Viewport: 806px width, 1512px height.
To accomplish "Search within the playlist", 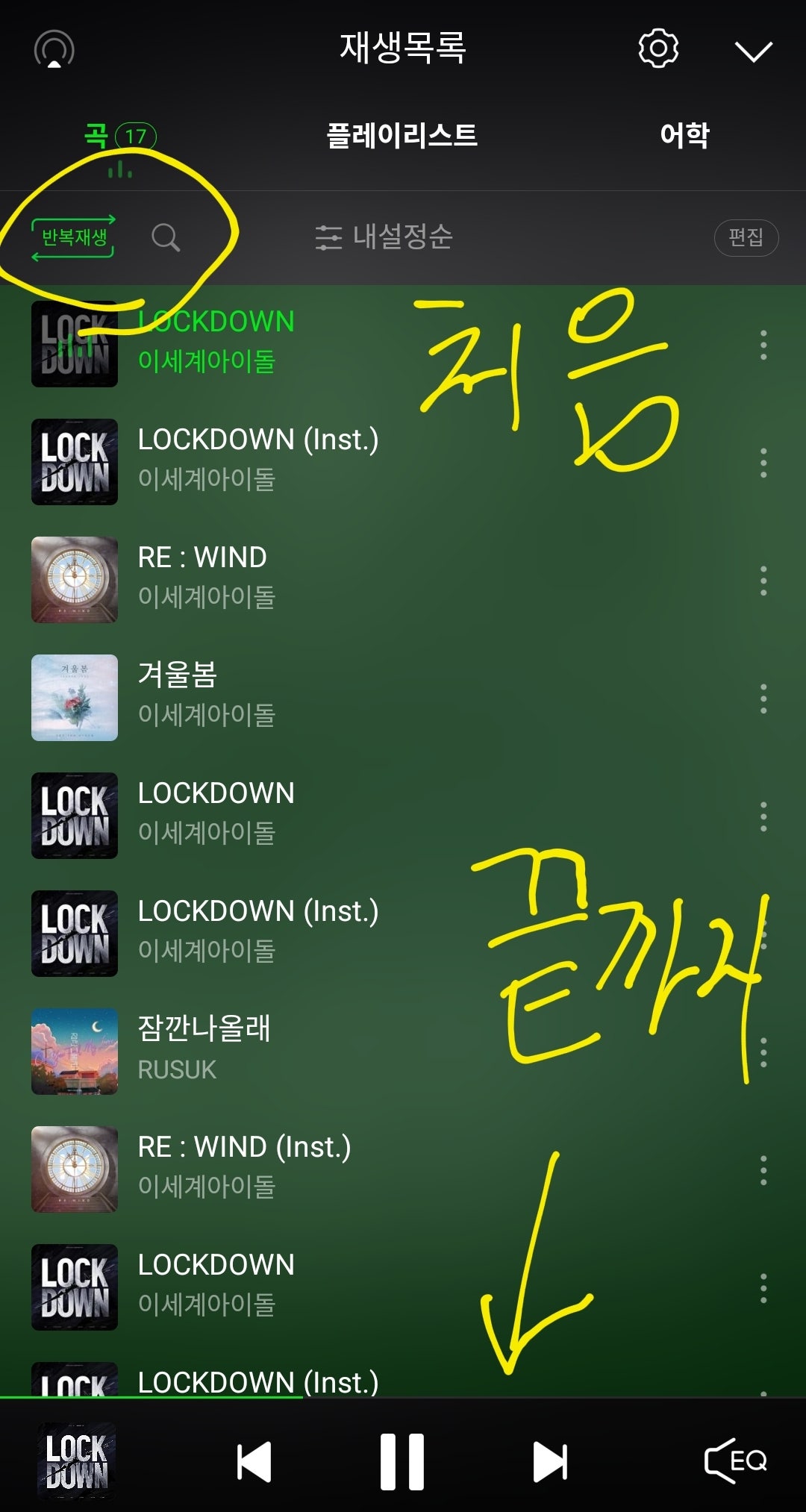I will 166,237.
